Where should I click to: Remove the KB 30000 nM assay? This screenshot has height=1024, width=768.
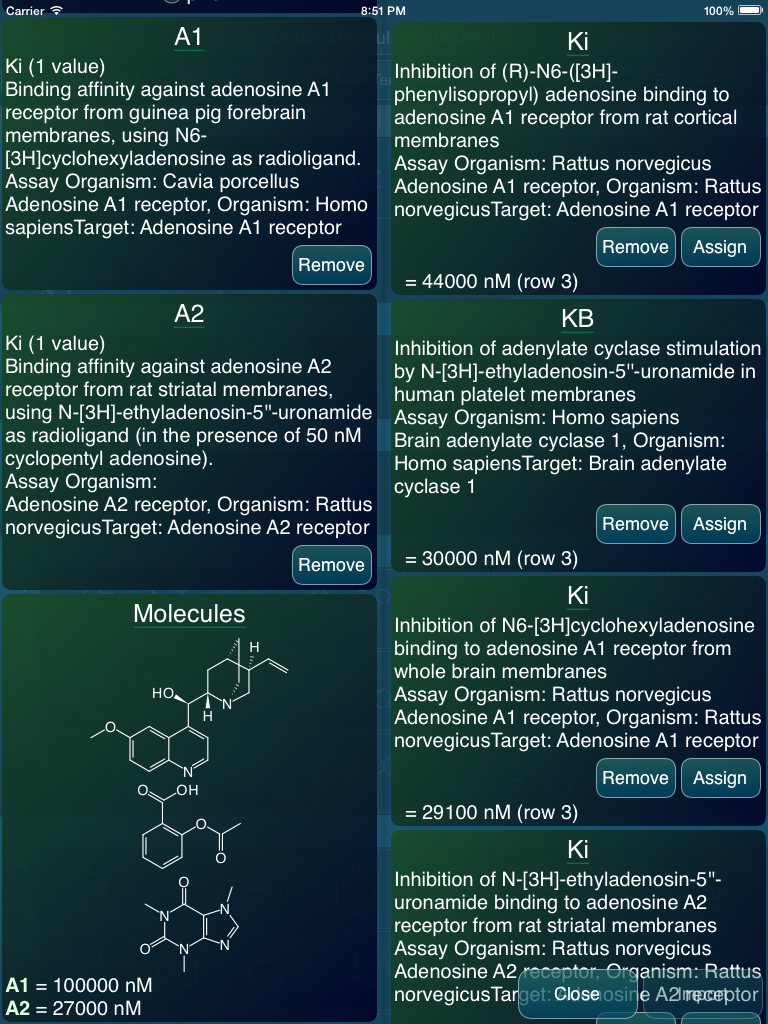(x=635, y=524)
